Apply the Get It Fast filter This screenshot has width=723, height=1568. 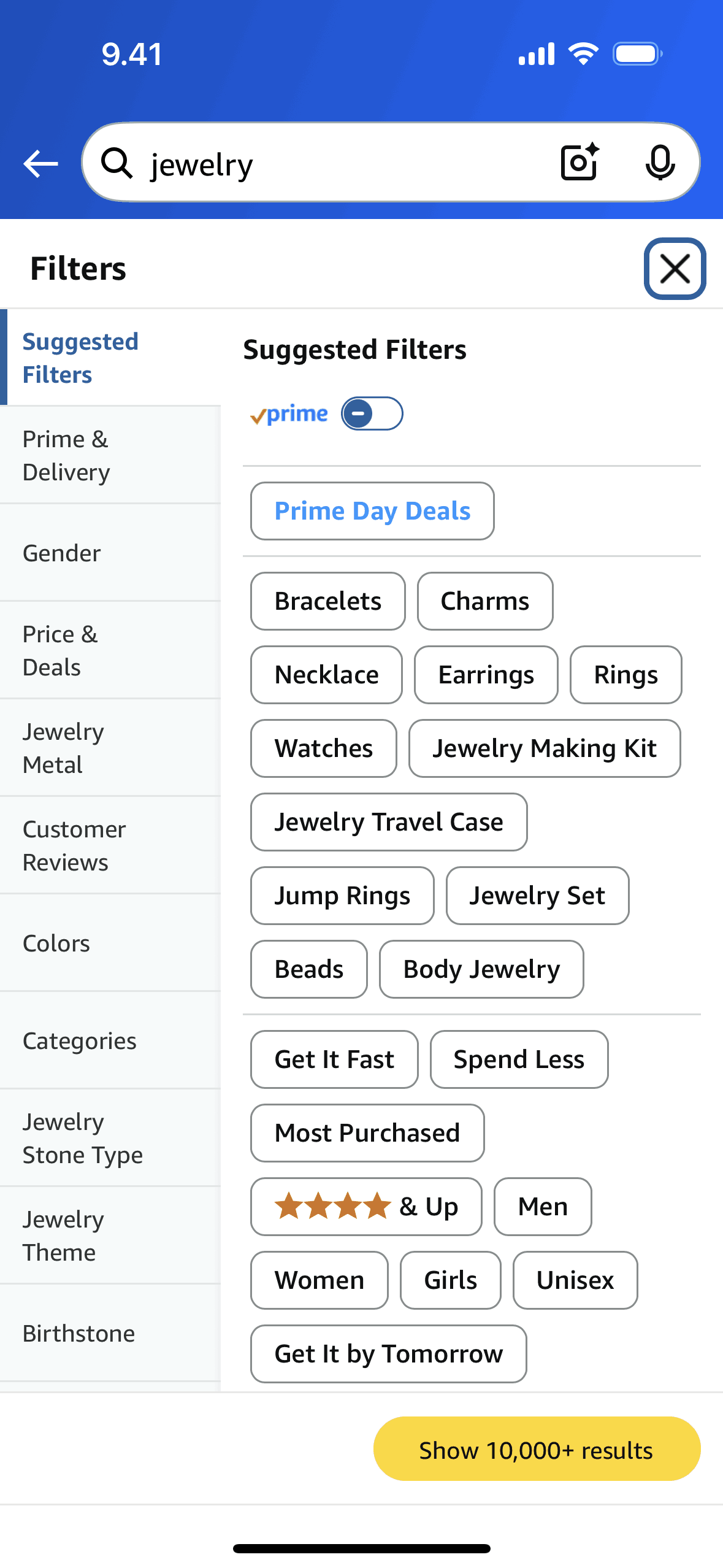tap(334, 1059)
